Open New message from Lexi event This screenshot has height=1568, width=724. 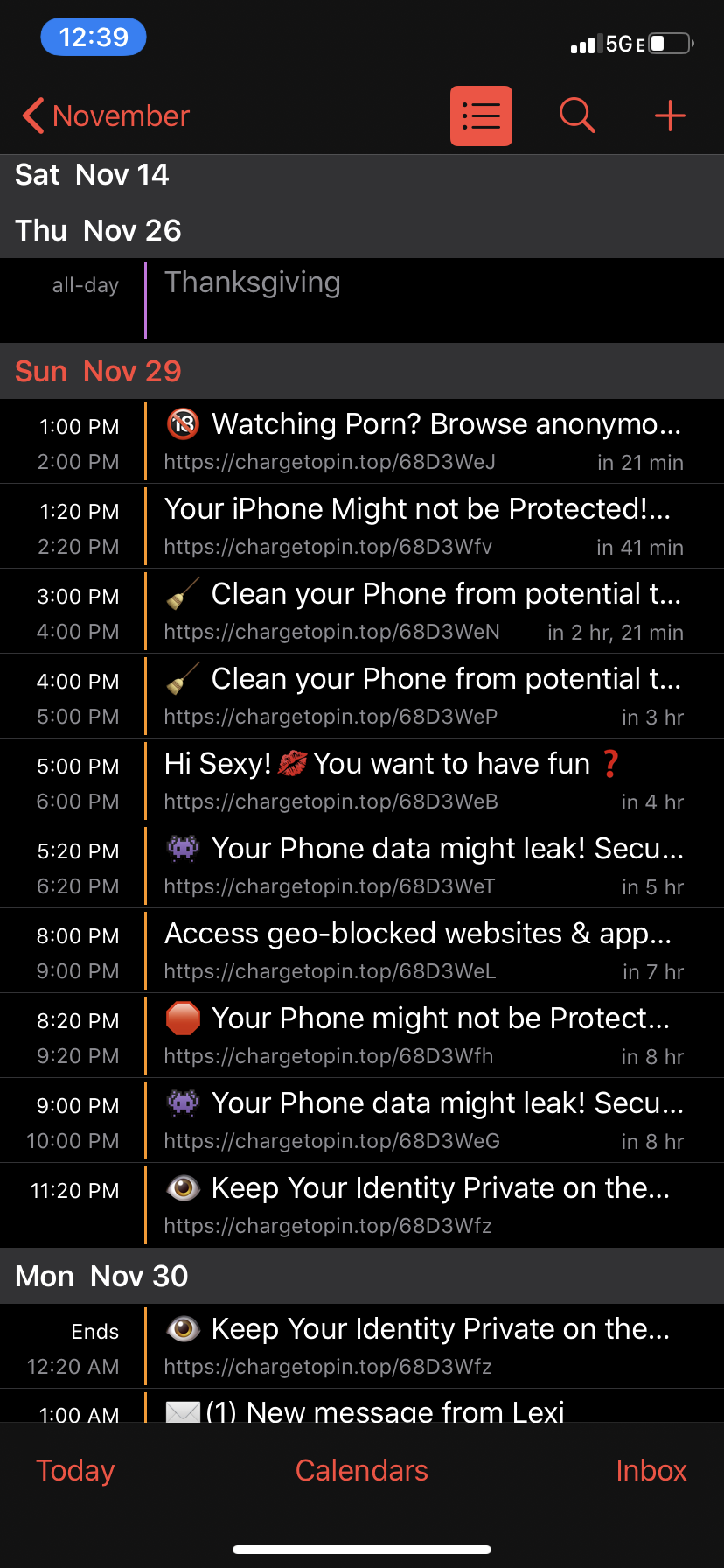coord(385,1409)
